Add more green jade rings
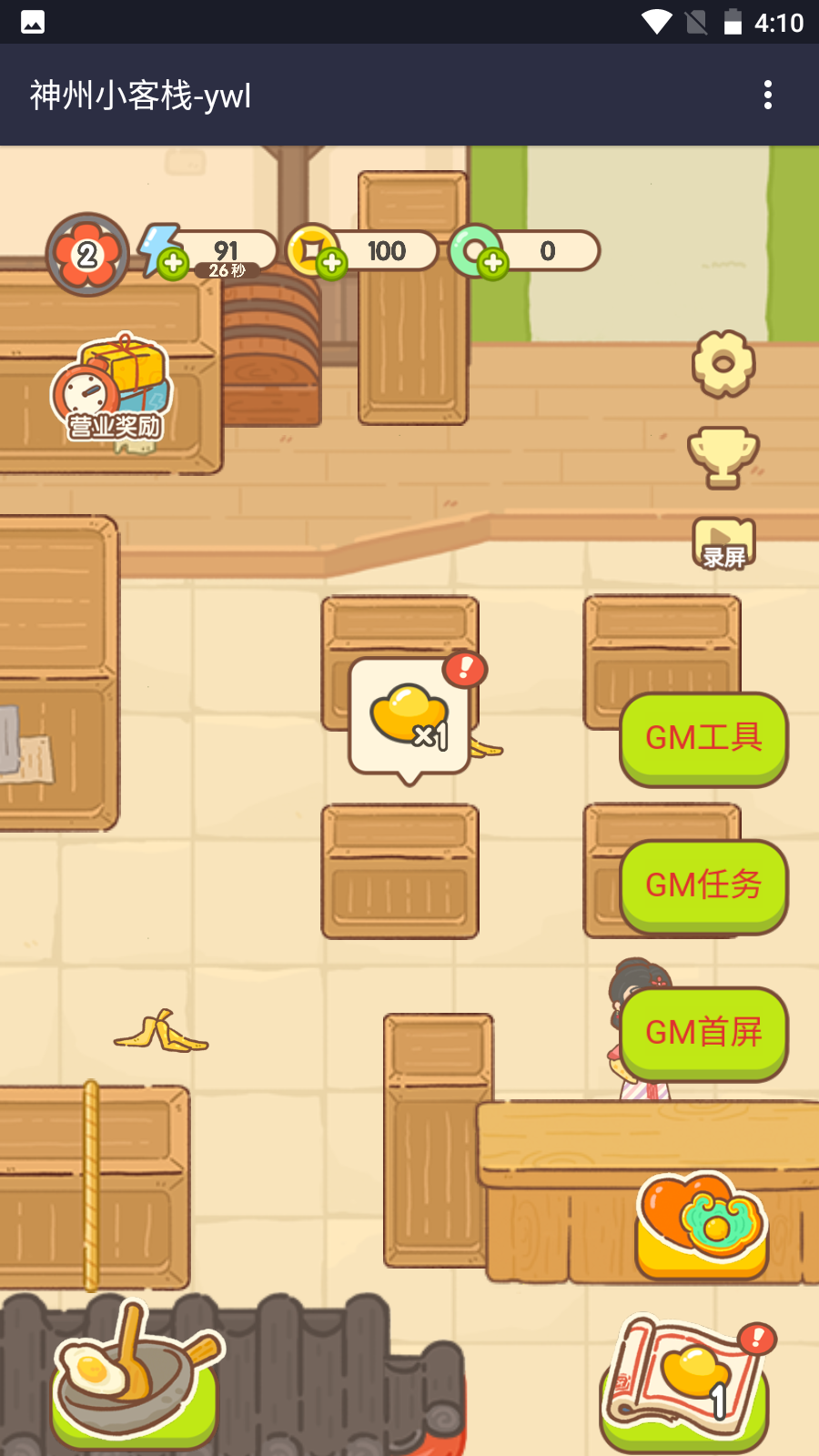The image size is (819, 1456). (492, 263)
